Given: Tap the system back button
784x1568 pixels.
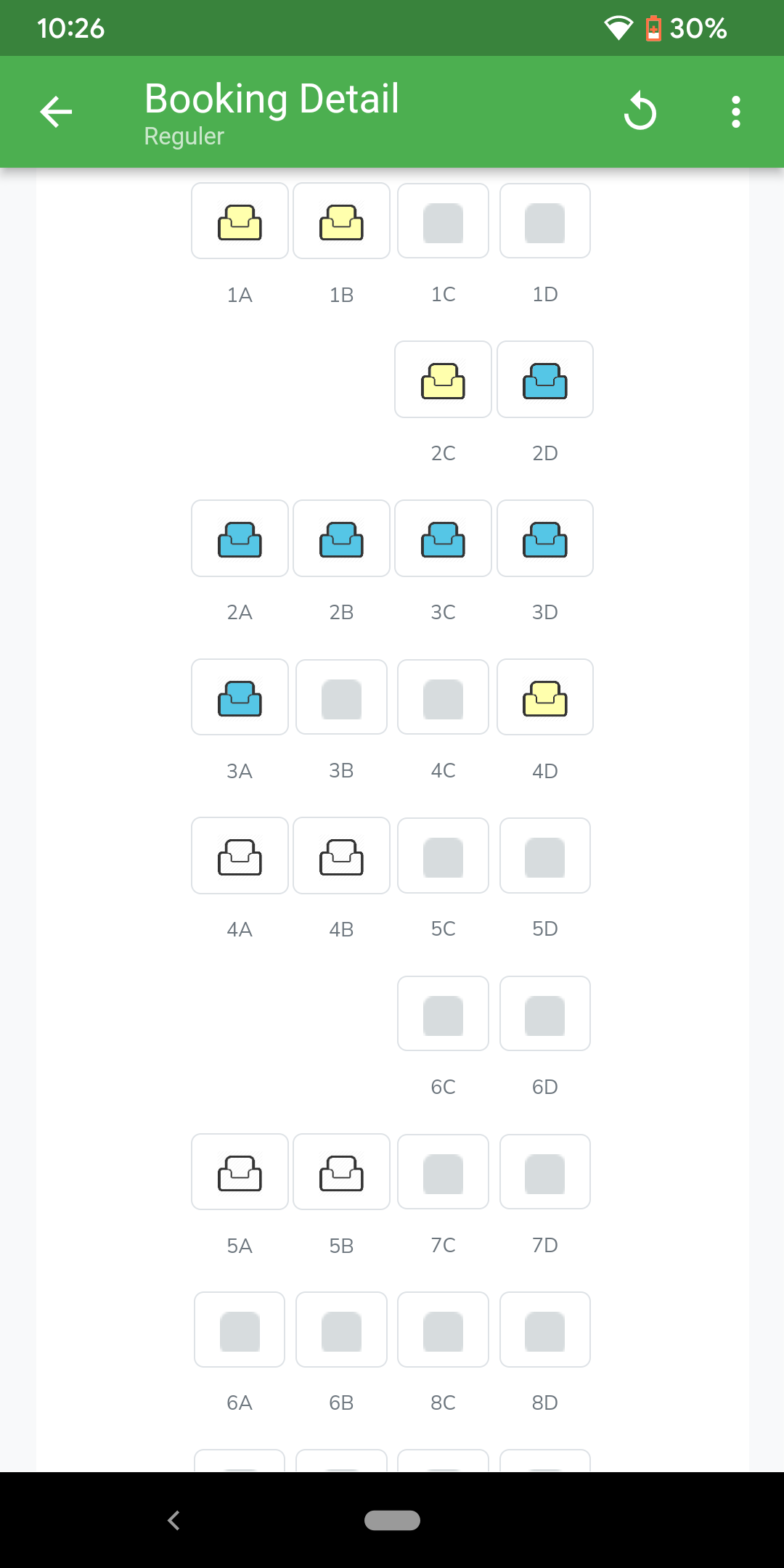Looking at the screenshot, I should click(173, 1520).
